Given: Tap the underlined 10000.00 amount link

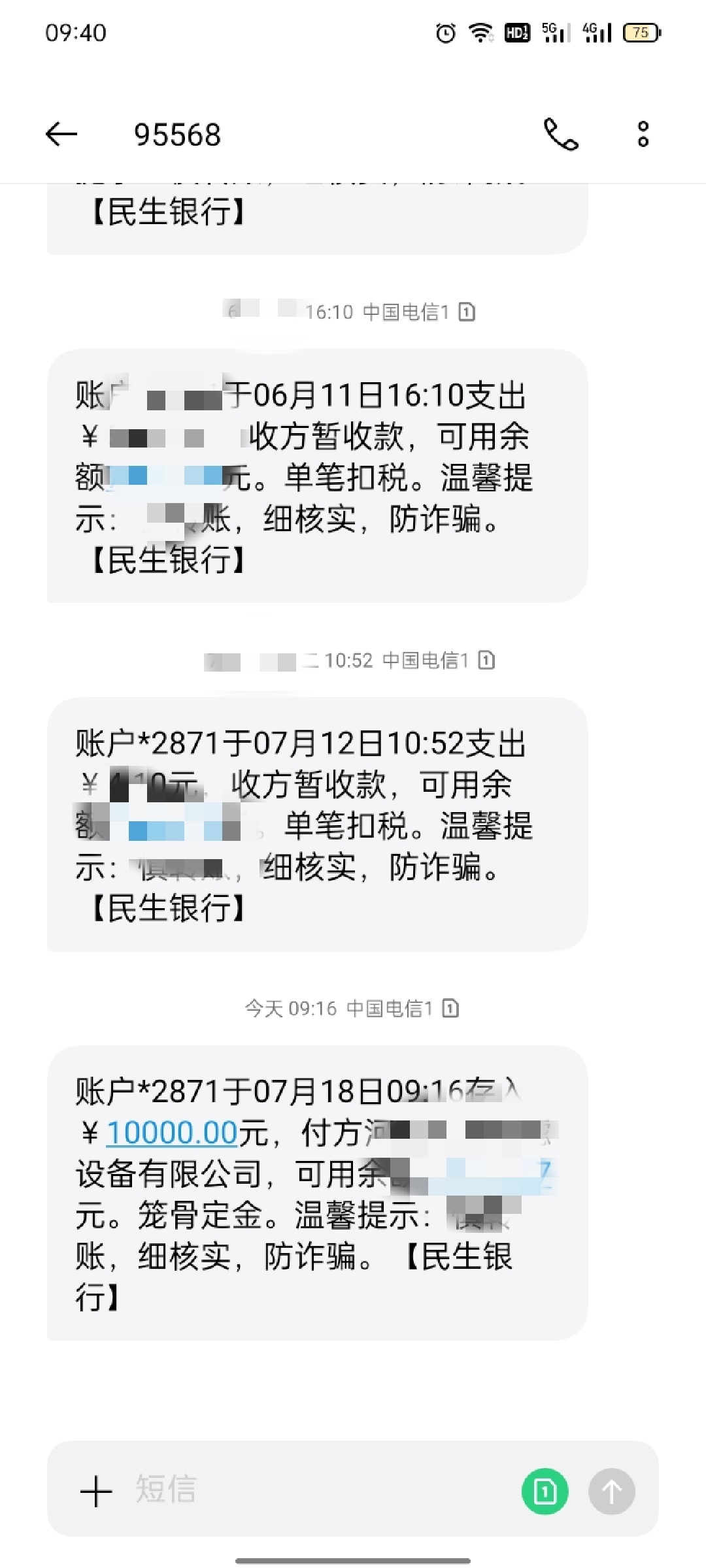Looking at the screenshot, I should (x=171, y=1132).
